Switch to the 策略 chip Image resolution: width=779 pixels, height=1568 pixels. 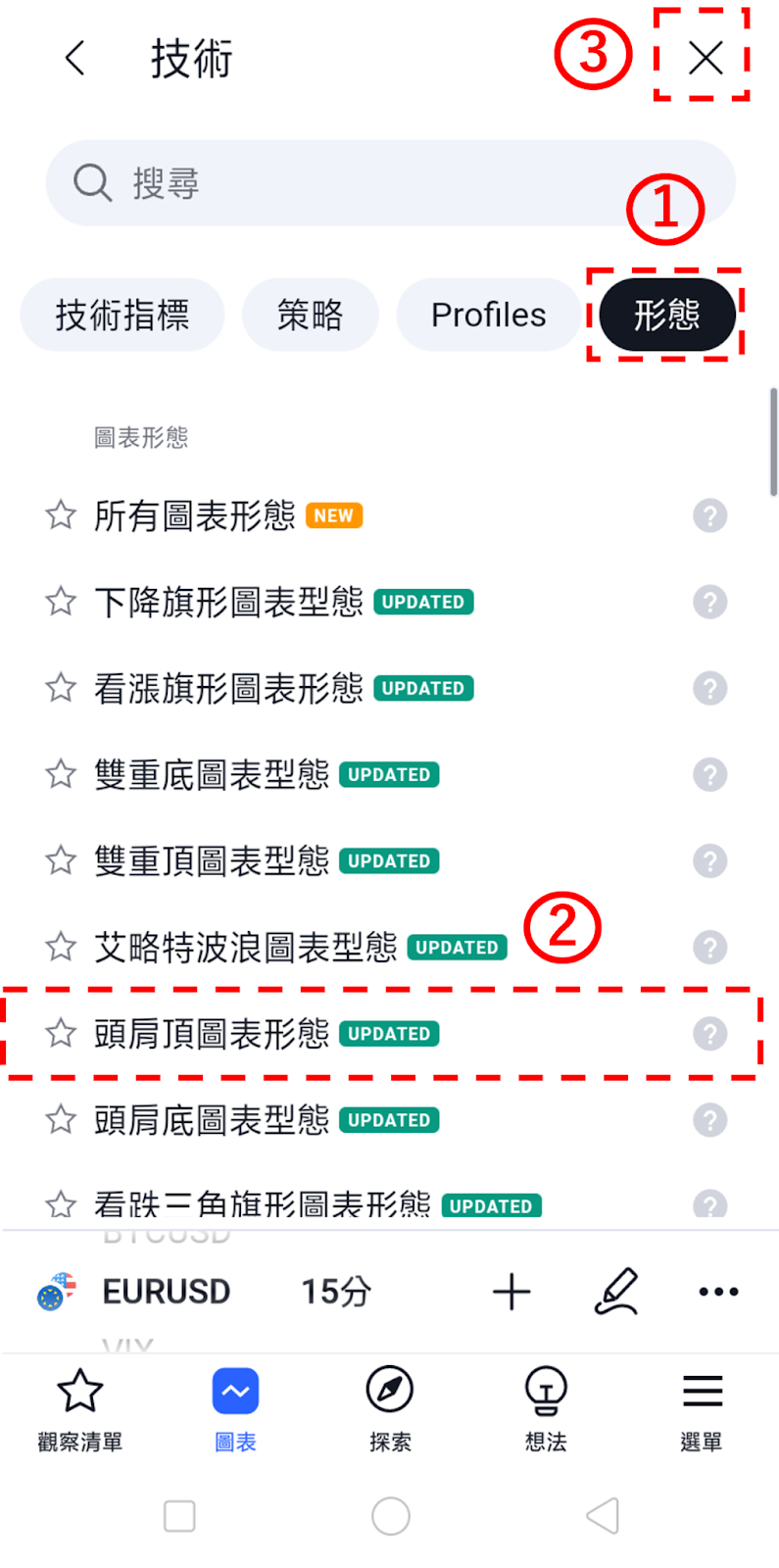coord(310,315)
